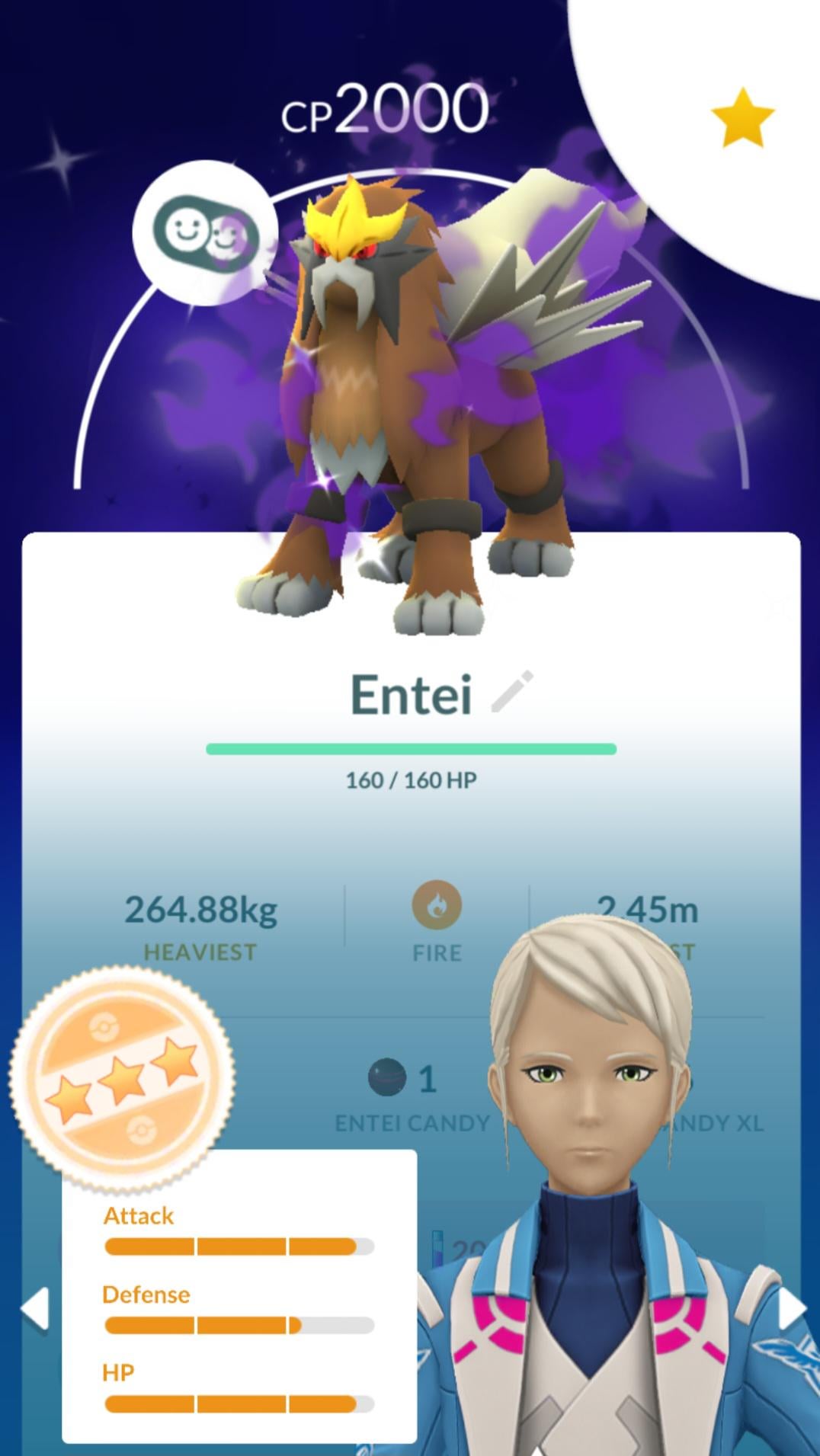Go to the previous Pokémon with left arrow

(34, 1309)
